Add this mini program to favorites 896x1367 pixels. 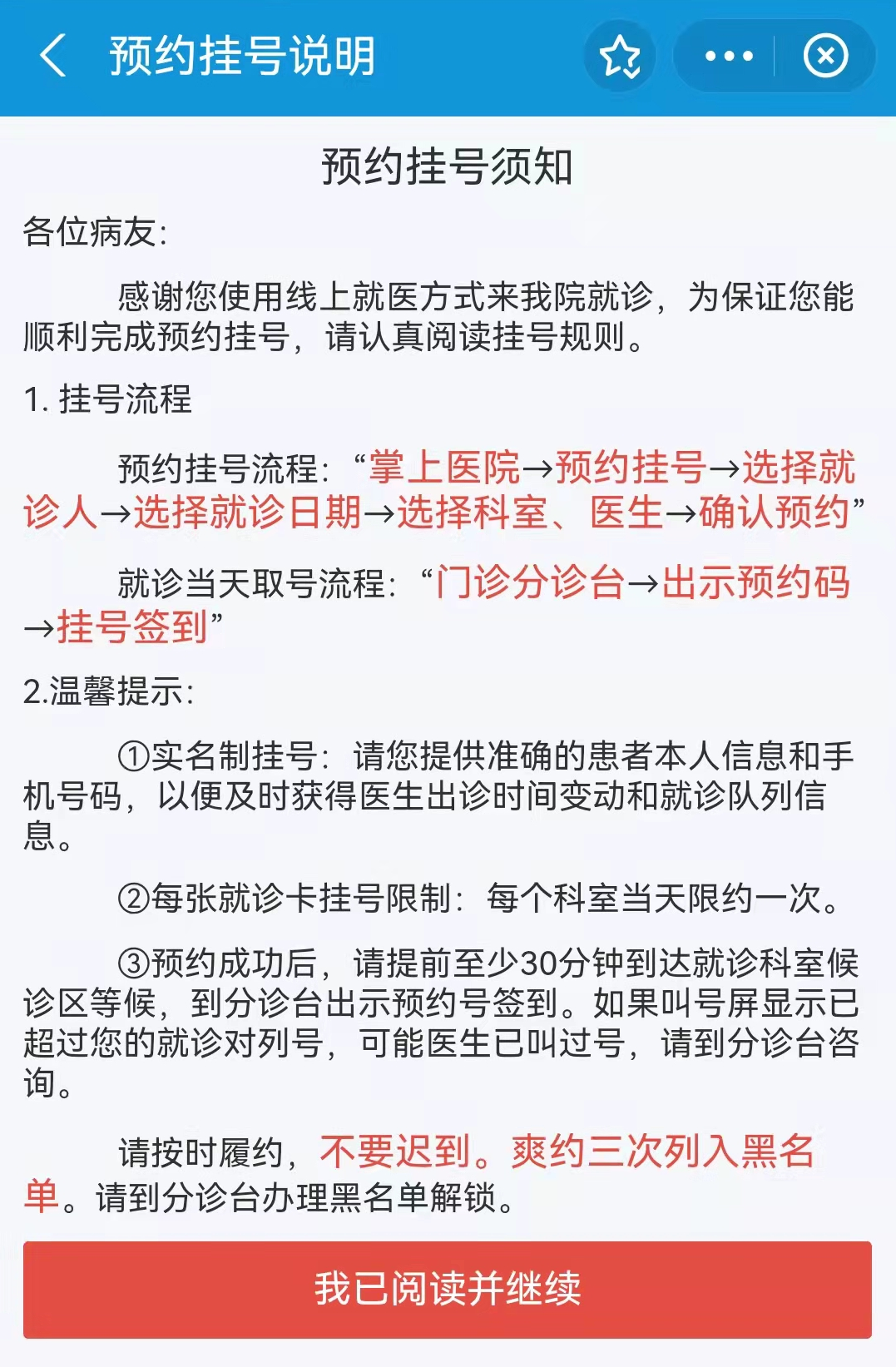(x=621, y=57)
